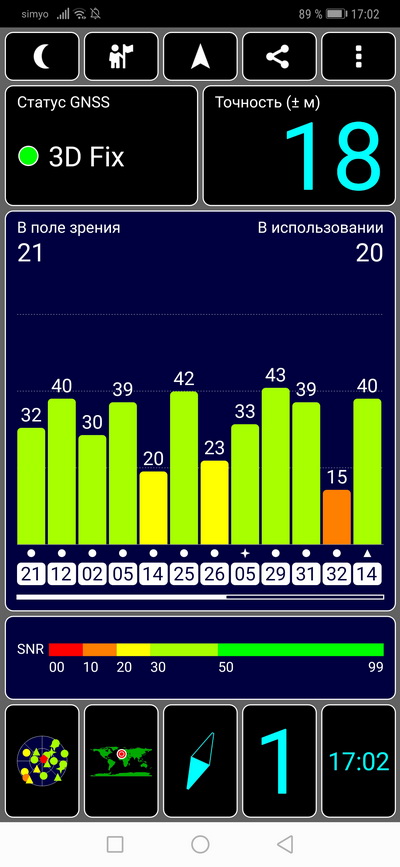Screen dimensions: 400x867
Task: Open the compass tile
Action: [x=200, y=761]
